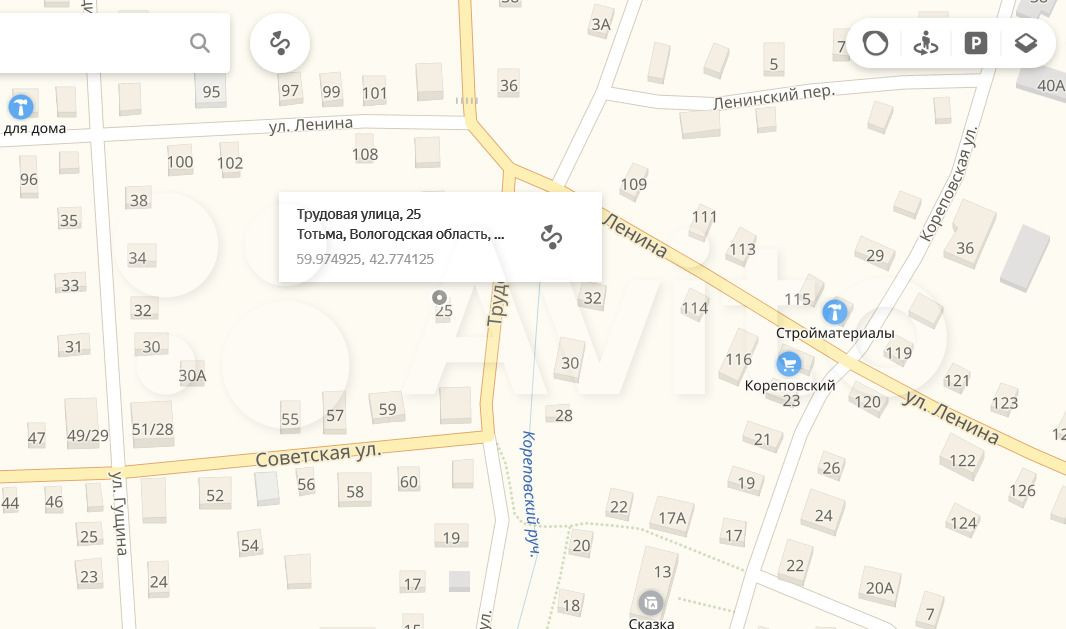Open the traffic layer button

point(876,44)
